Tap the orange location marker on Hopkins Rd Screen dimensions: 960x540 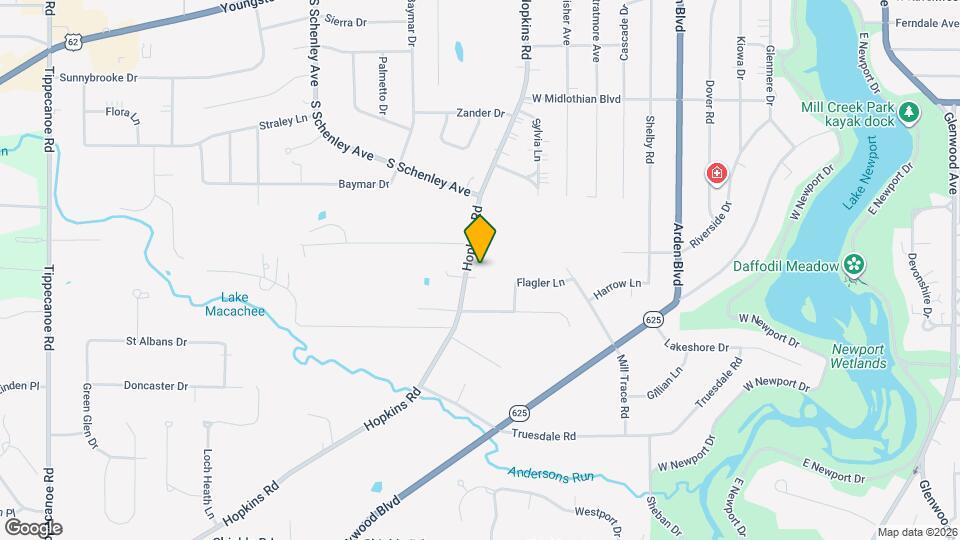[x=480, y=240]
